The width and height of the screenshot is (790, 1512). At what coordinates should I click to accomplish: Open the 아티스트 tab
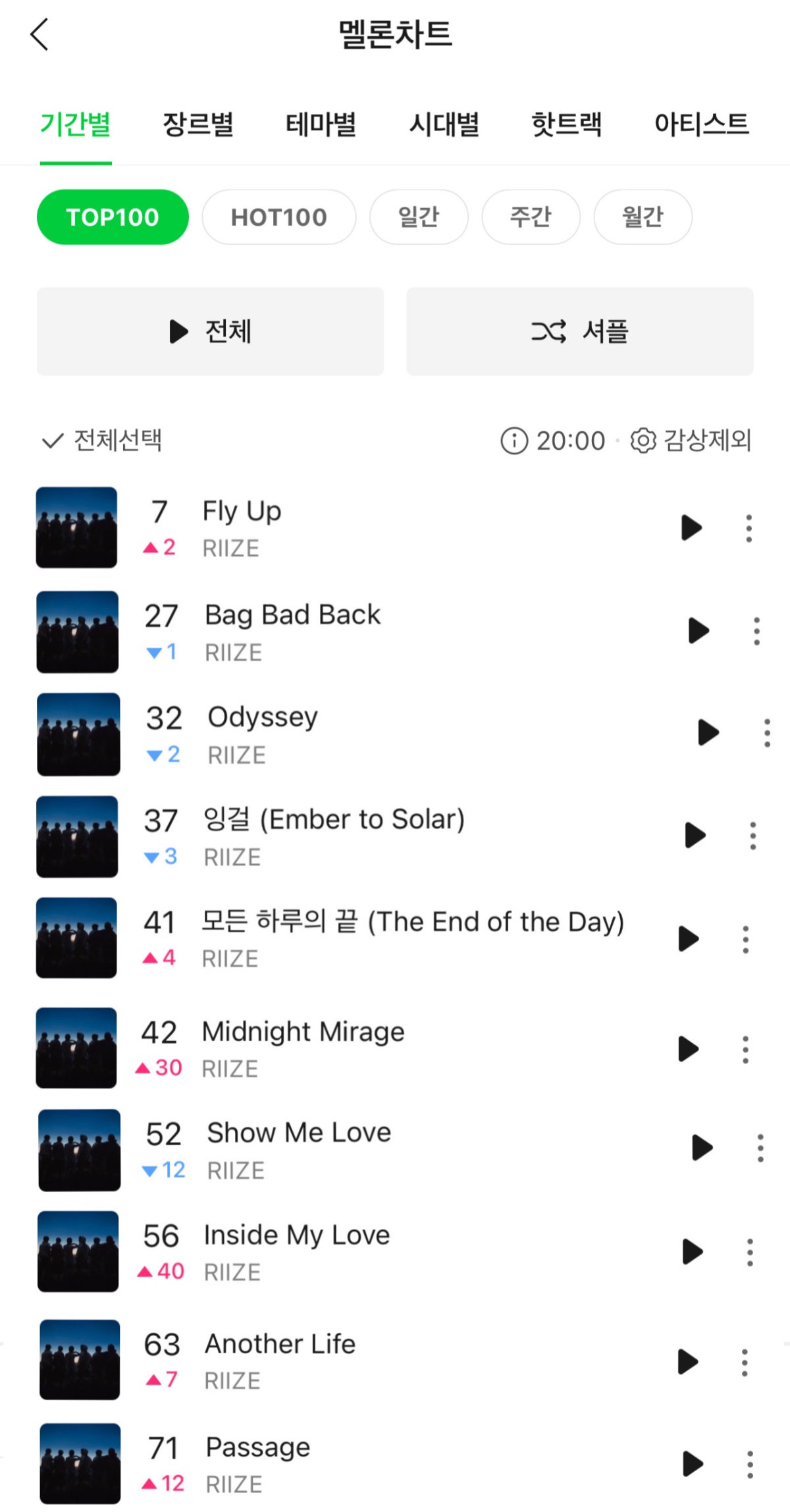coord(701,124)
